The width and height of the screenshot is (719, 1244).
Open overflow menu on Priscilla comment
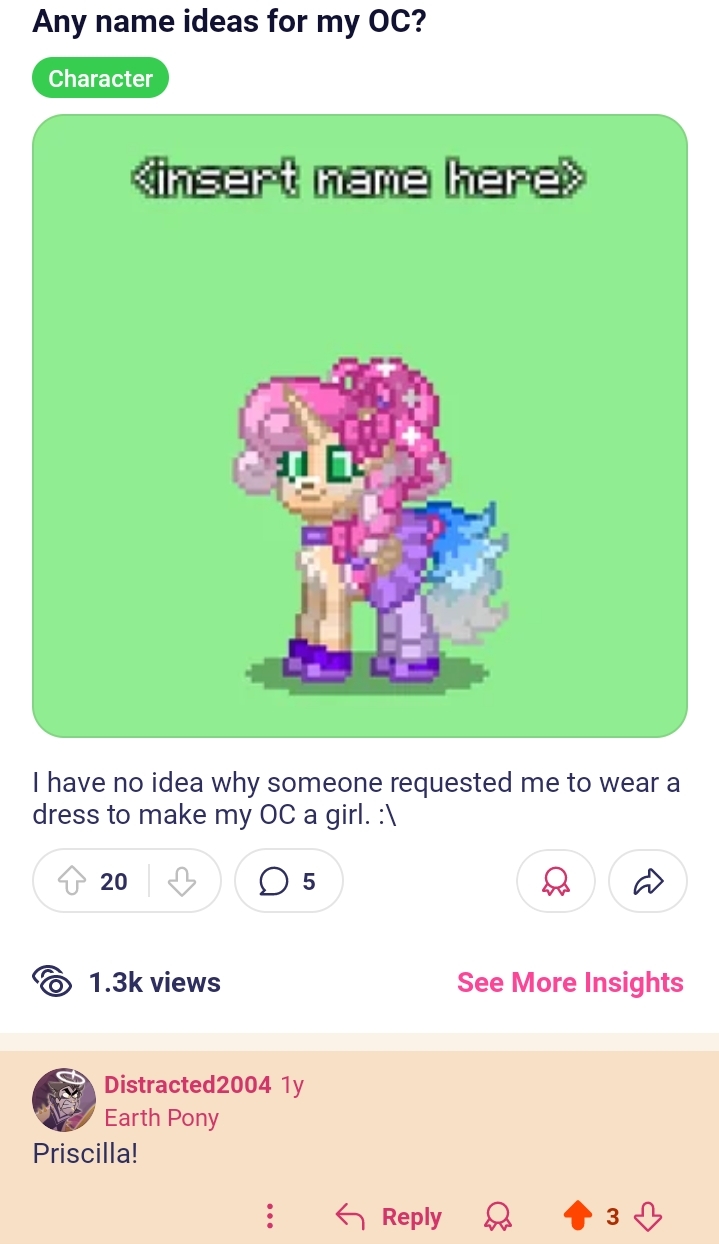pos(269,1217)
